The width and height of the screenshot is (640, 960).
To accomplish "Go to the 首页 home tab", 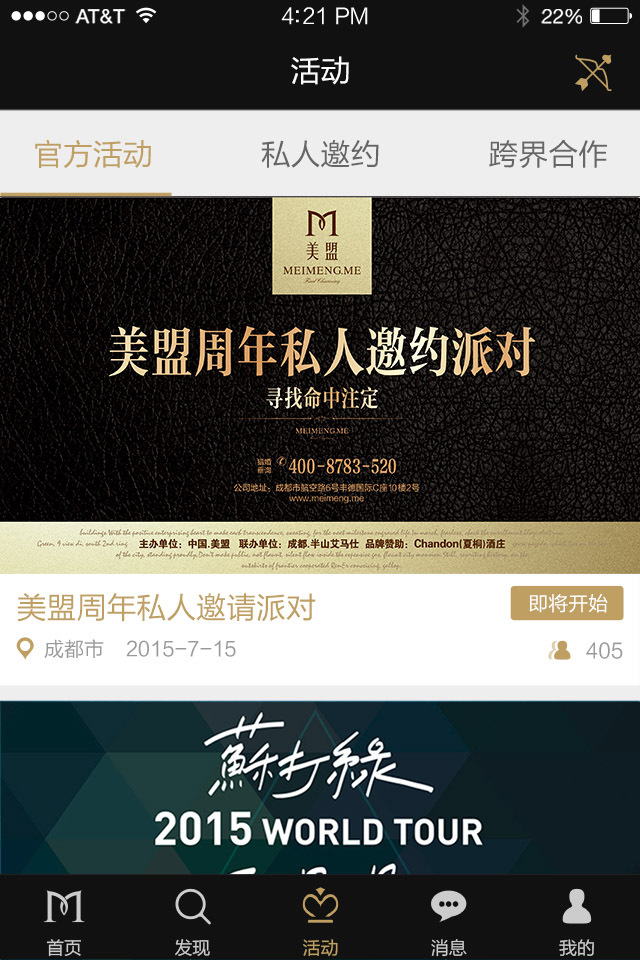I will click(x=64, y=920).
